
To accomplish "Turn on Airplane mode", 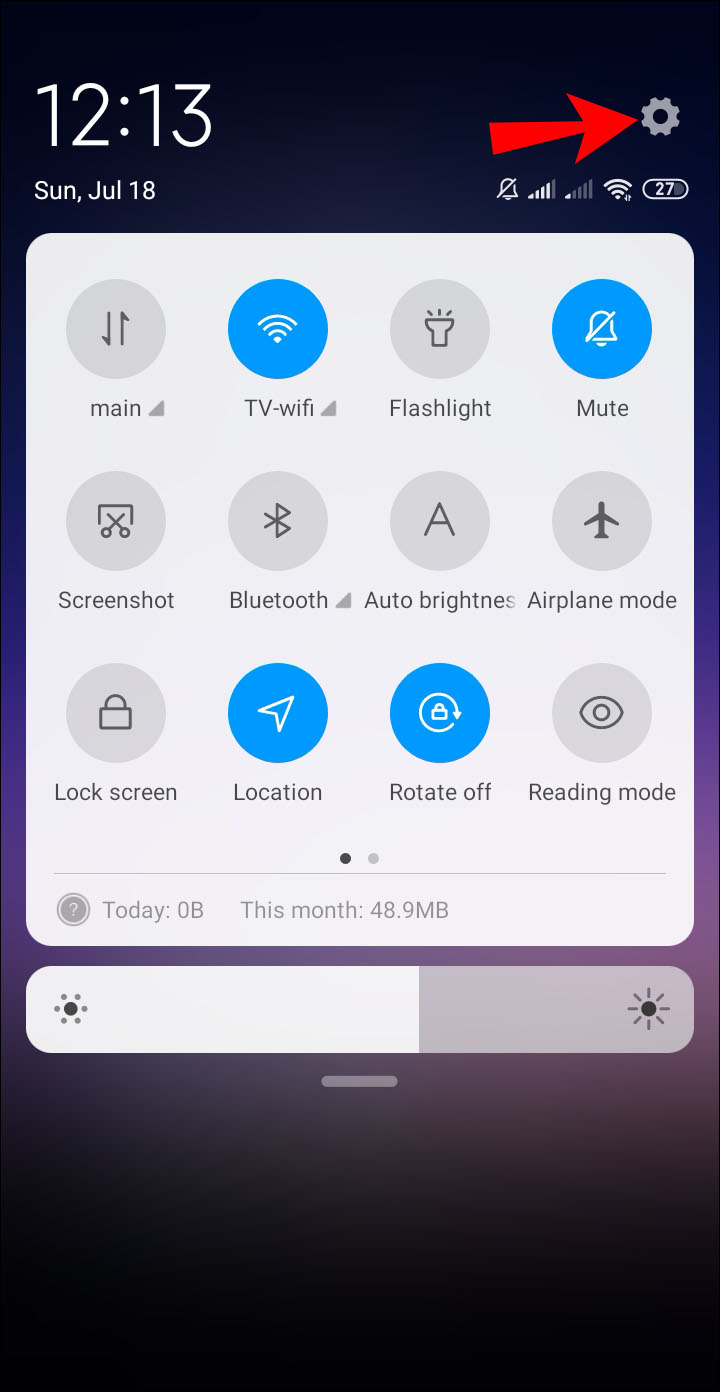I will click(602, 521).
